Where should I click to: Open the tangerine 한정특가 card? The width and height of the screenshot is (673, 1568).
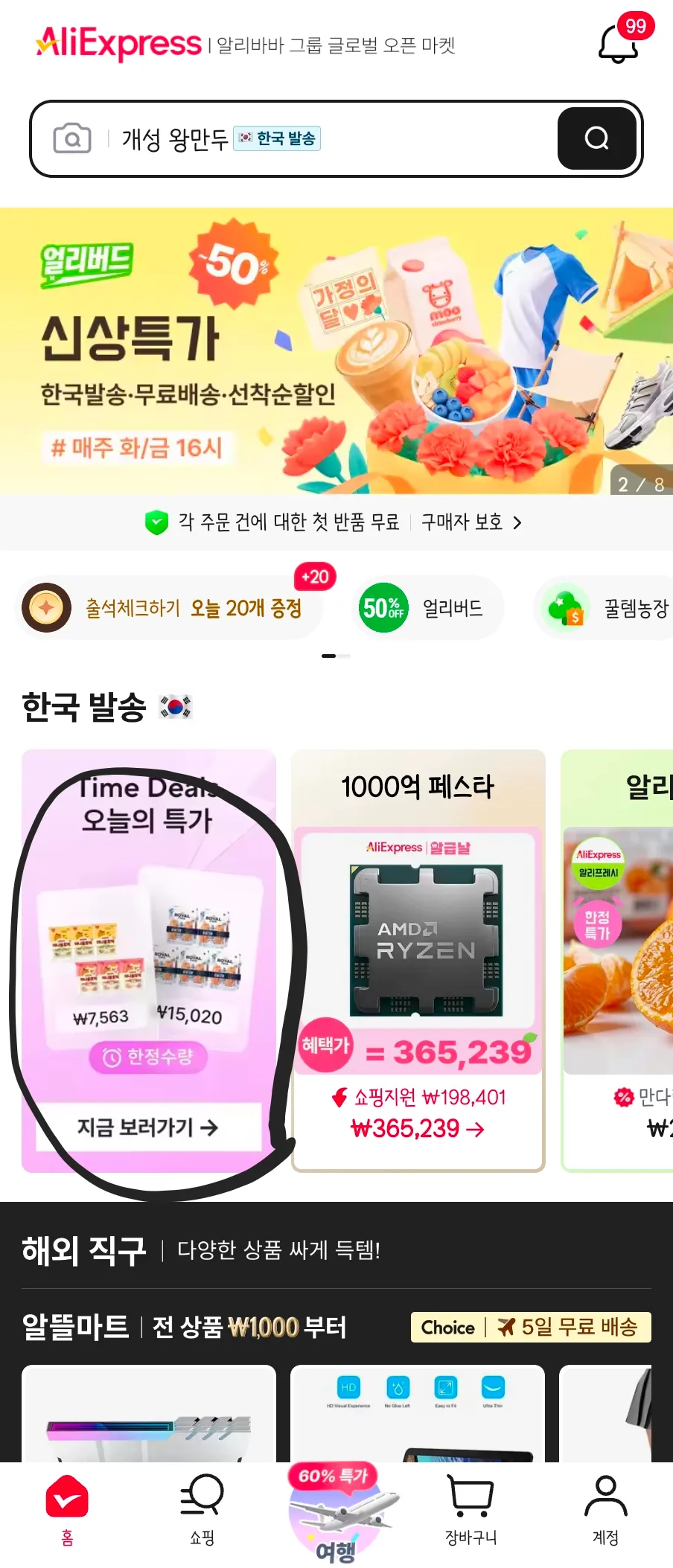618,960
